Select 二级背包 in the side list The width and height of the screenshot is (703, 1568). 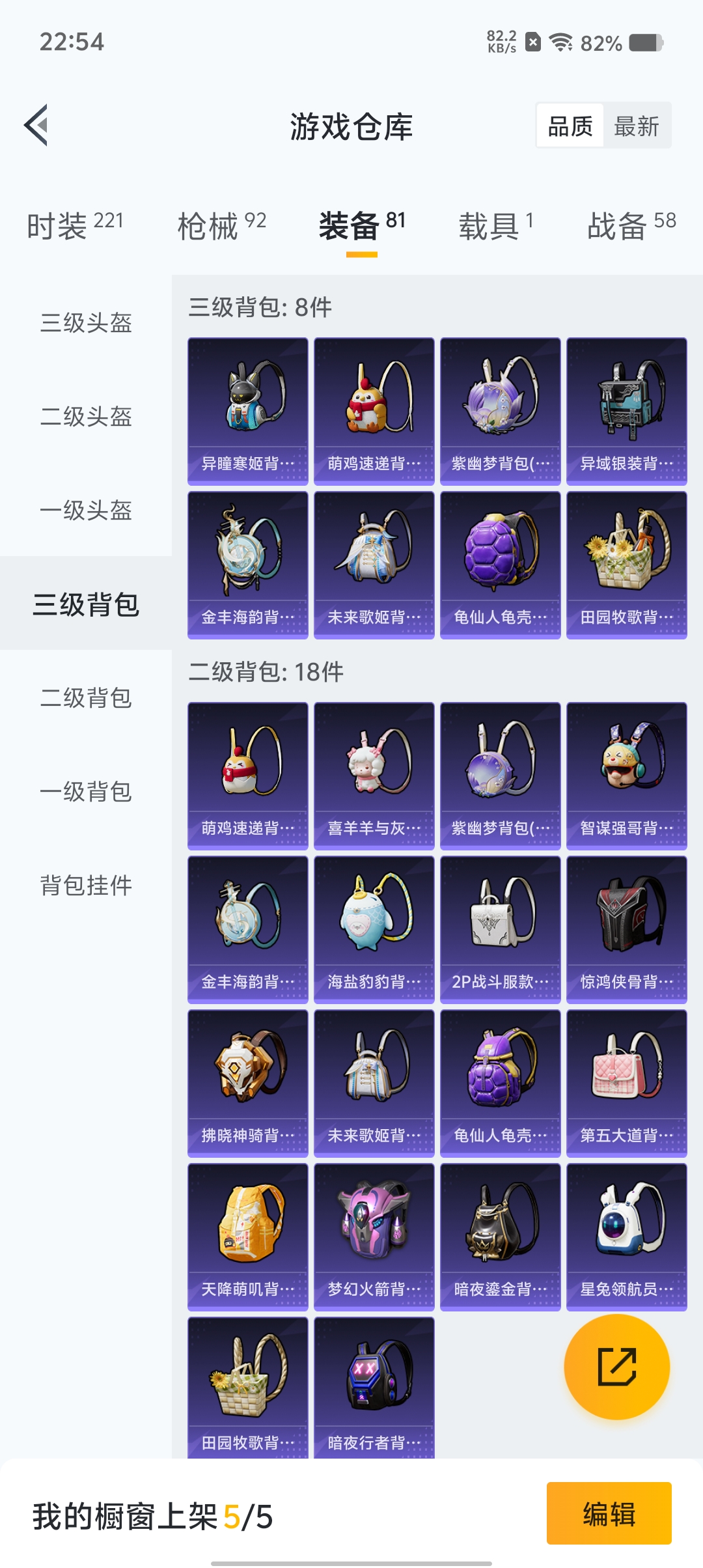coord(86,698)
